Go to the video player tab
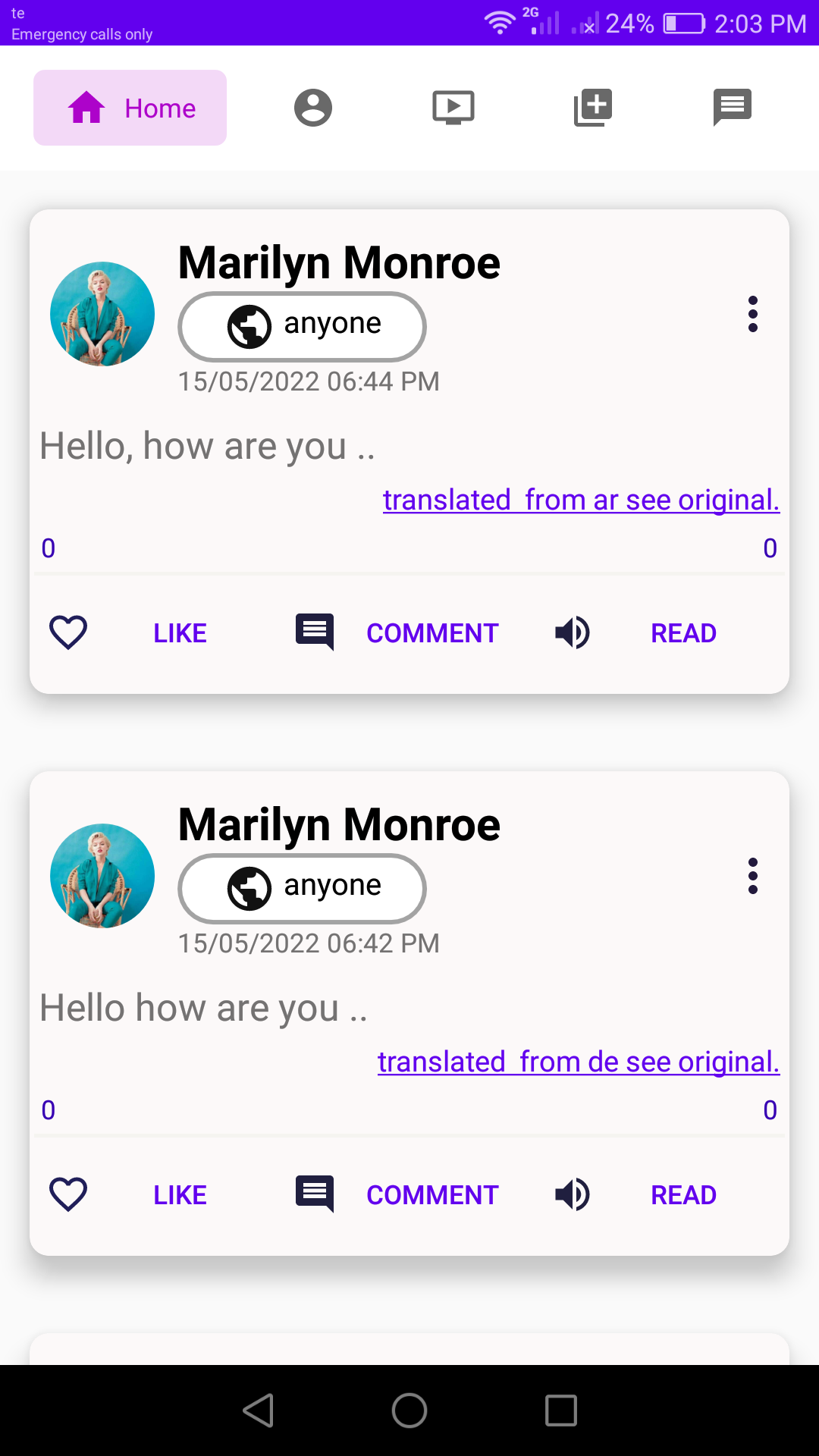Screen dimensions: 819x1456 [453, 108]
